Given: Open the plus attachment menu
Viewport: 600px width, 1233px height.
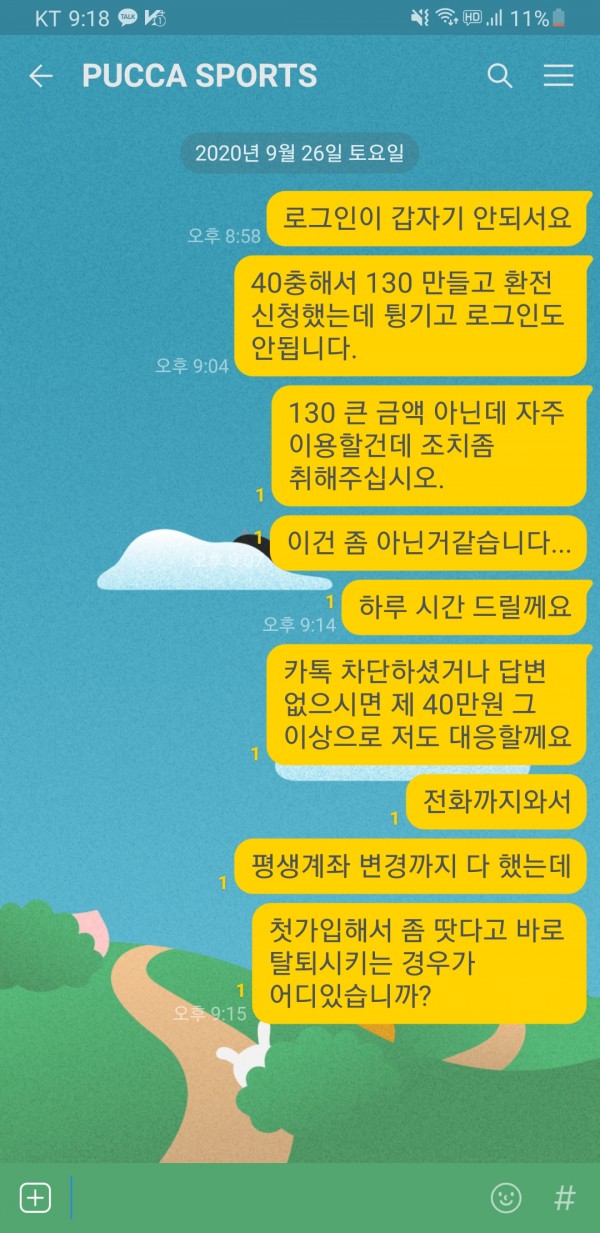Looking at the screenshot, I should click(35, 1197).
